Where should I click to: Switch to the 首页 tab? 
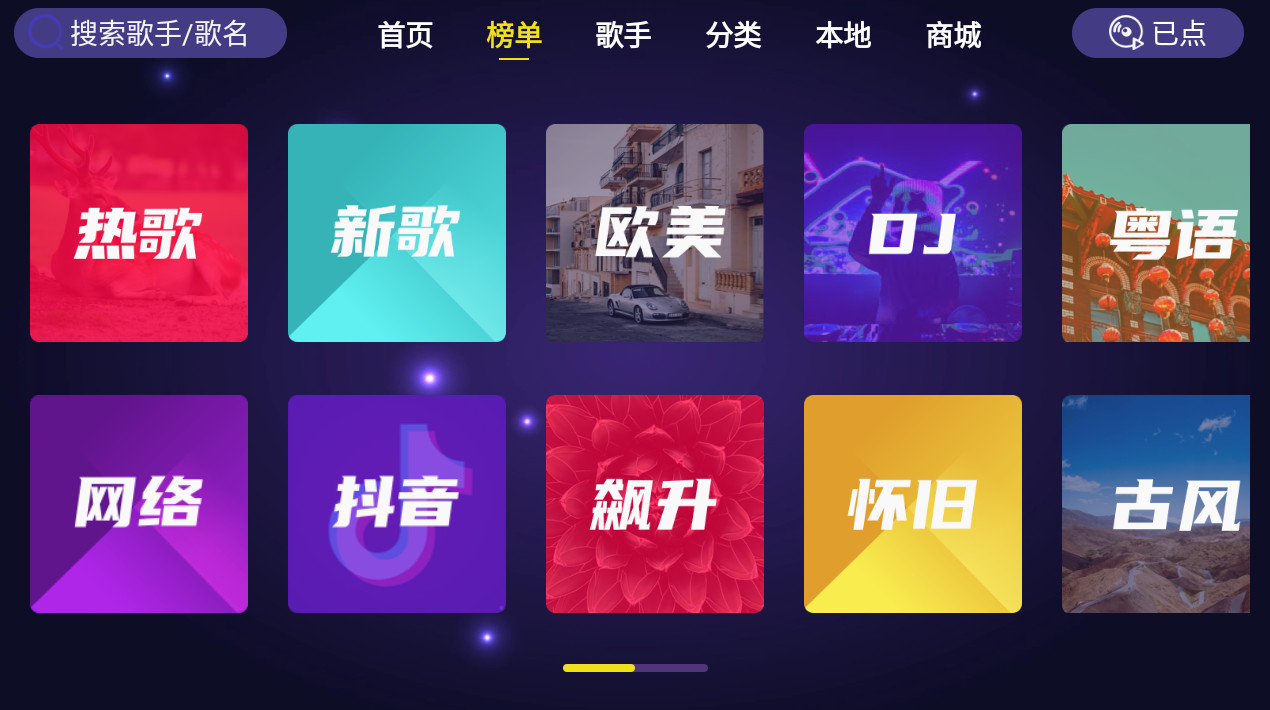[x=405, y=35]
